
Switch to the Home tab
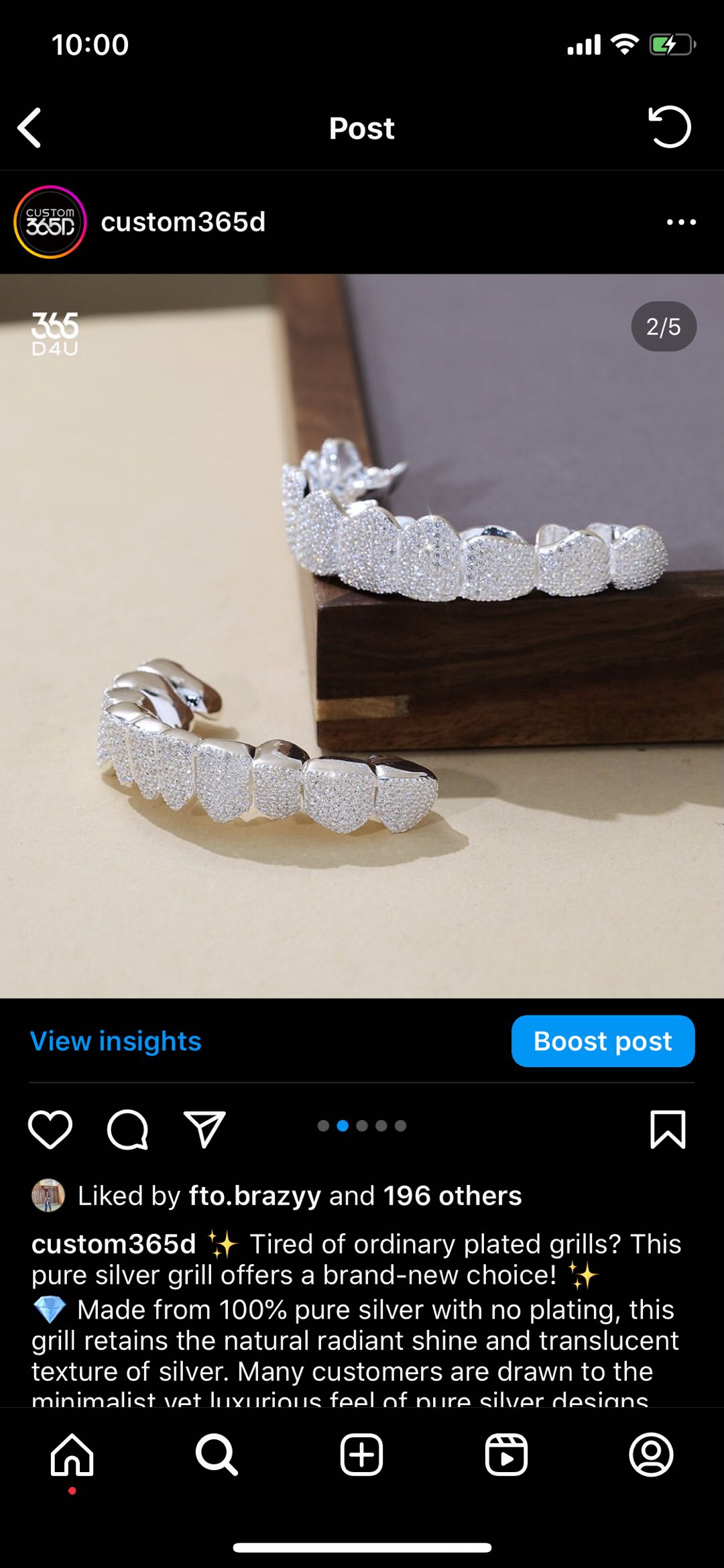tap(72, 1455)
